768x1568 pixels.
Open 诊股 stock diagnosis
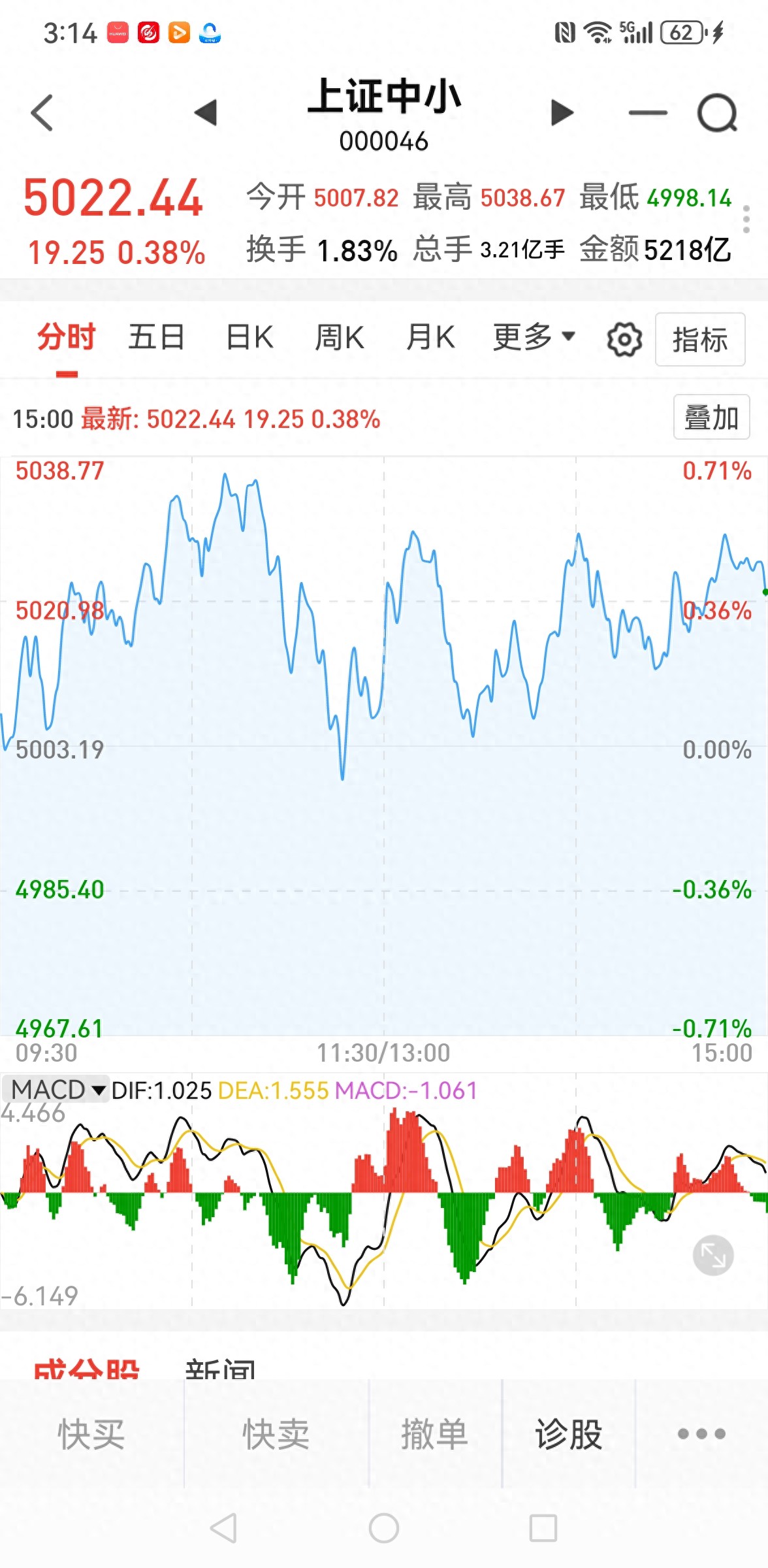click(x=568, y=1434)
